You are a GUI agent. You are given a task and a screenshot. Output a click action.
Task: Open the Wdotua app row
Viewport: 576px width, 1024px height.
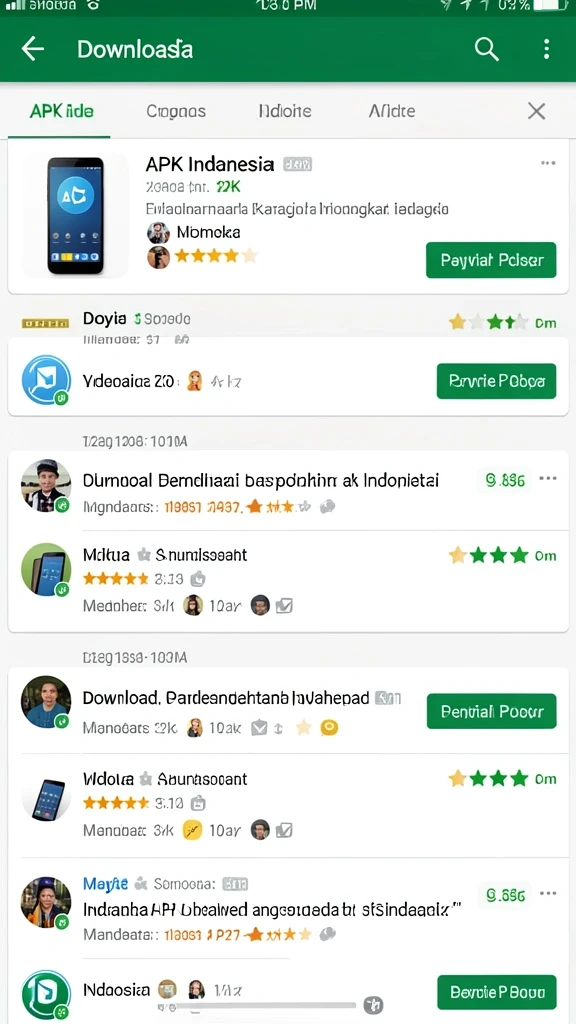(x=288, y=805)
